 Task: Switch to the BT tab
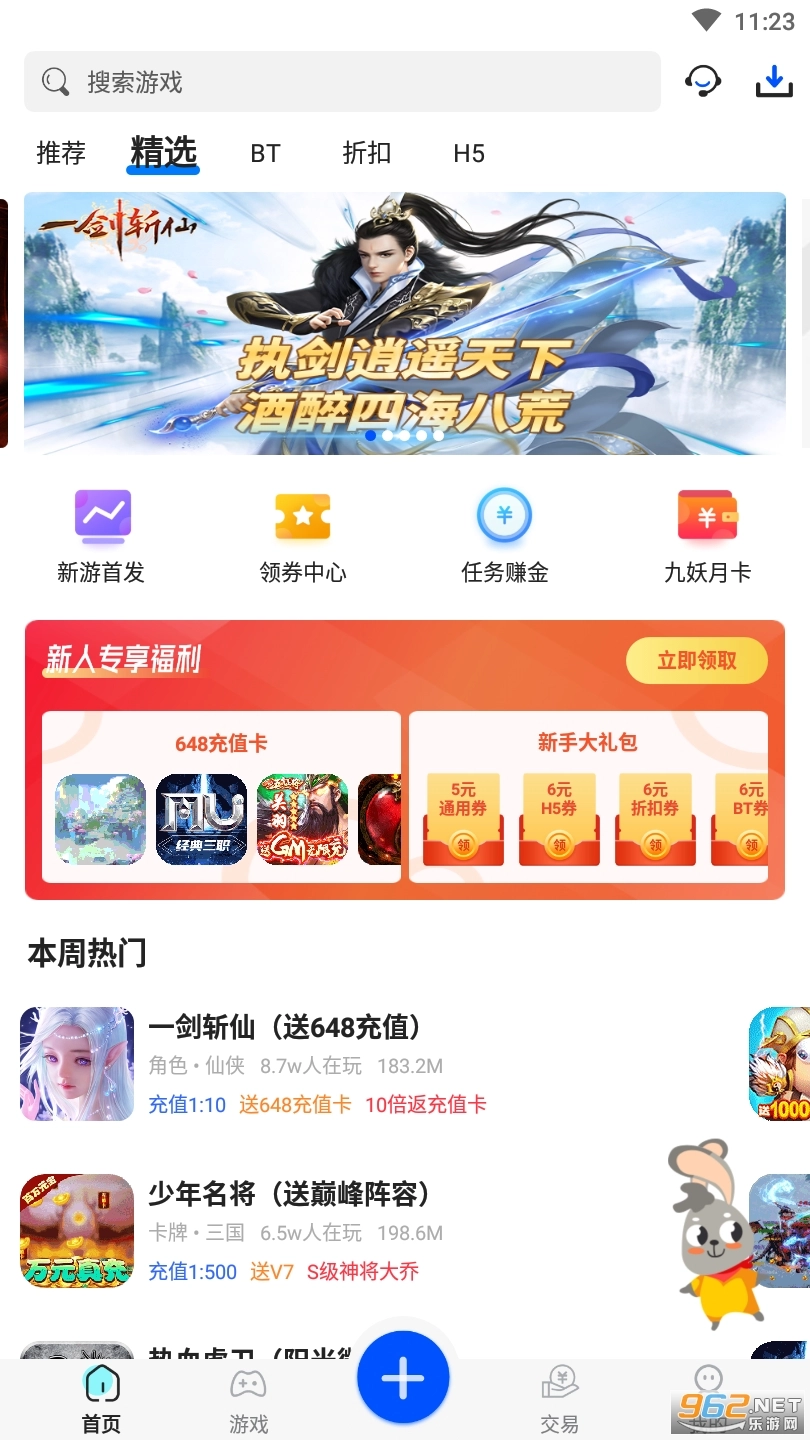pyautogui.click(x=265, y=153)
